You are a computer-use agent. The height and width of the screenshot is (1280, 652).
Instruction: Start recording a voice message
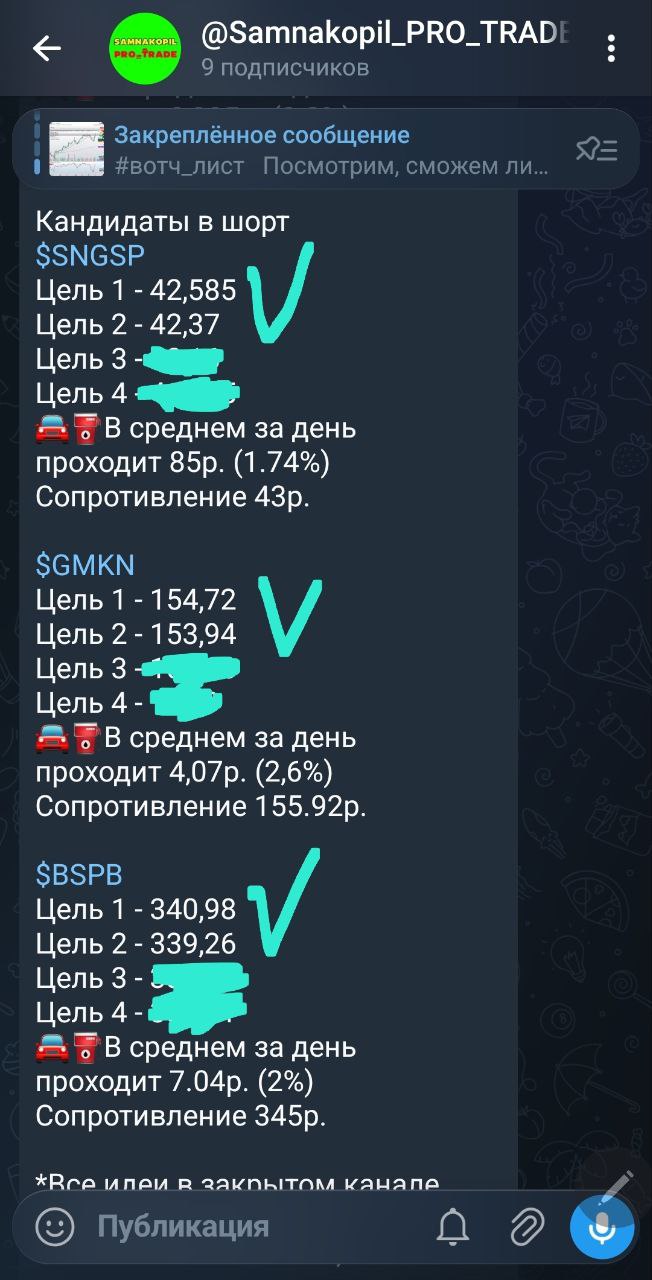click(x=601, y=1226)
